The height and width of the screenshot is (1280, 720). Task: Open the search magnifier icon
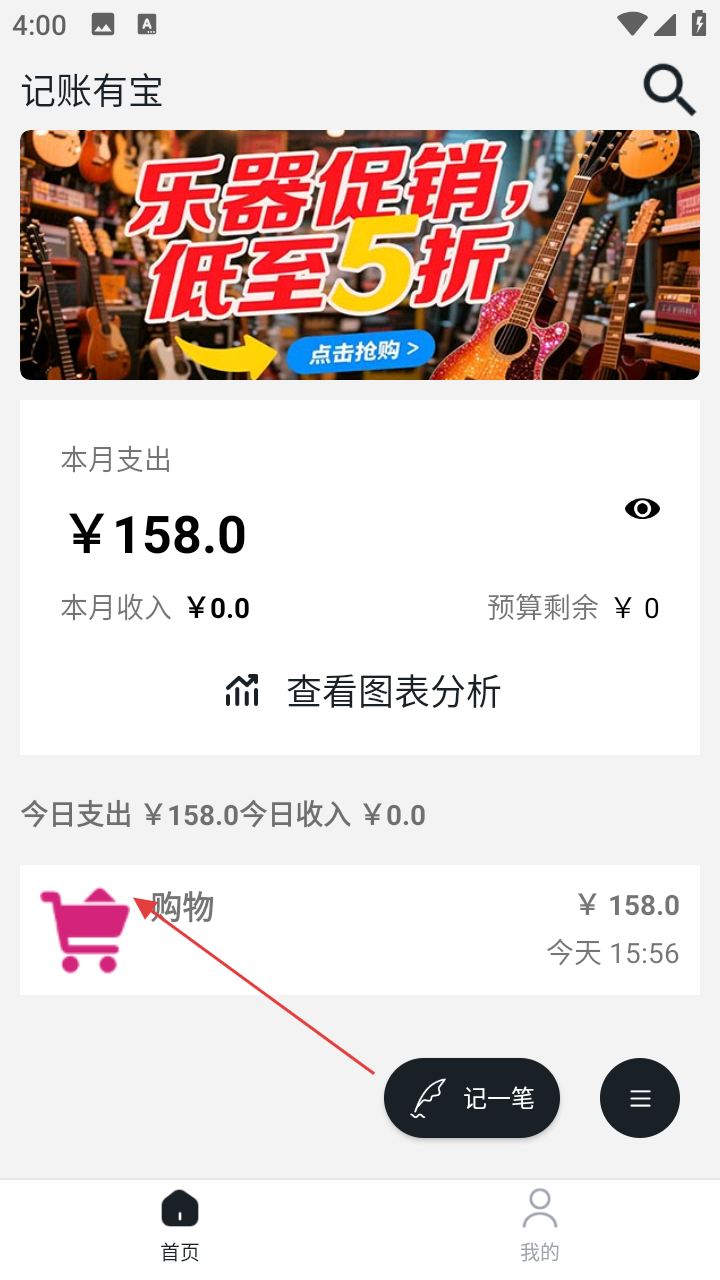669,91
